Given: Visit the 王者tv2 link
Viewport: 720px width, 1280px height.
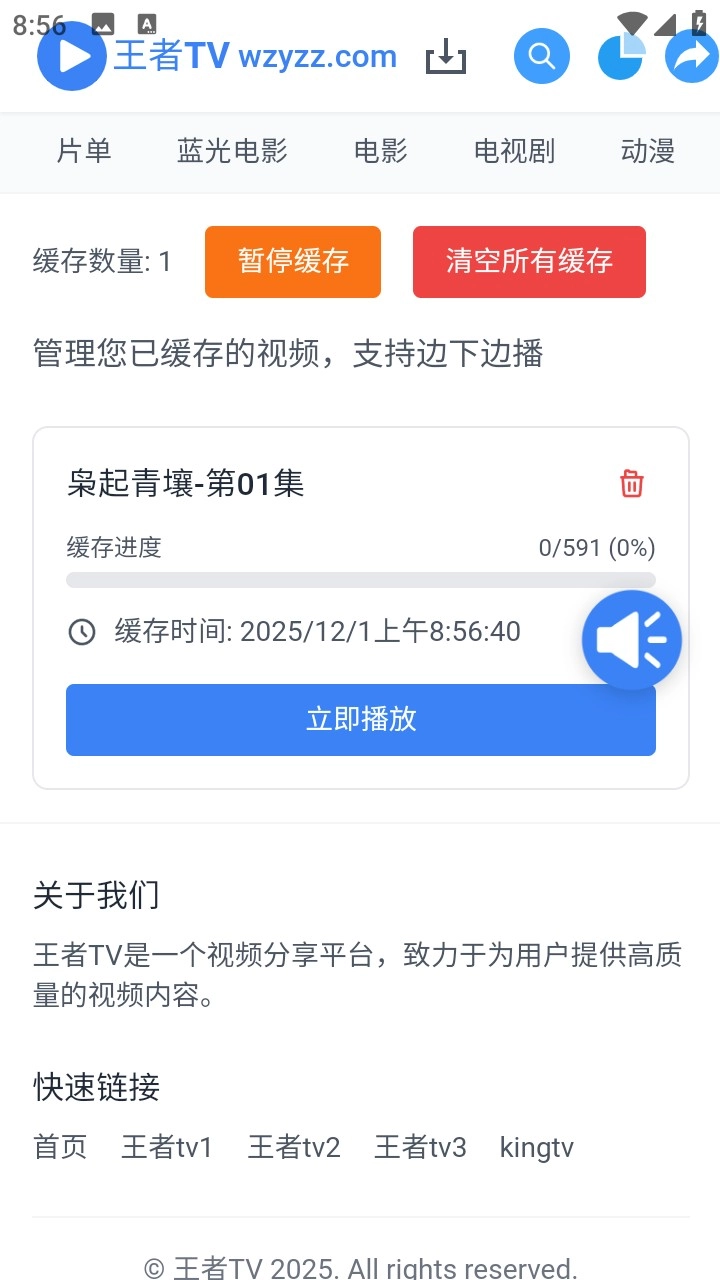Looking at the screenshot, I should pyautogui.click(x=294, y=1147).
